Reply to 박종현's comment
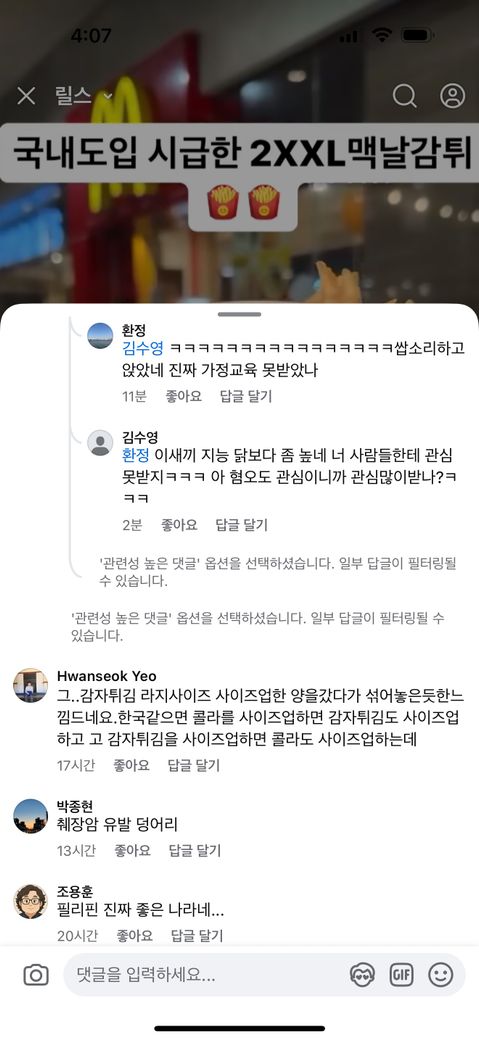Screen dimensions: 479x1040 click(x=194, y=850)
